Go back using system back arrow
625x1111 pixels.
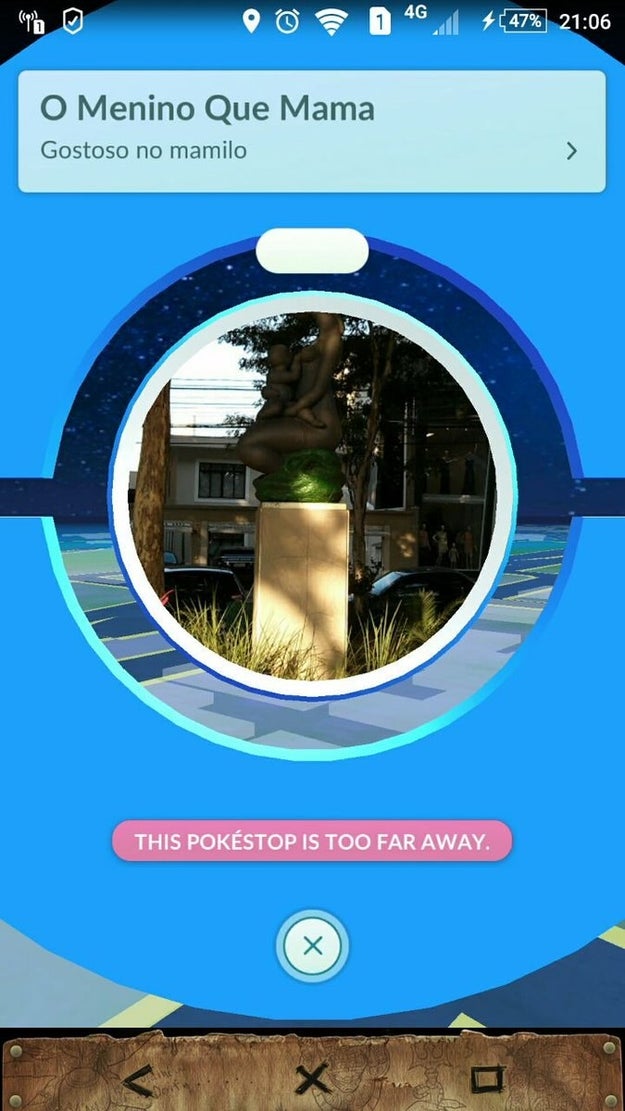137,1079
